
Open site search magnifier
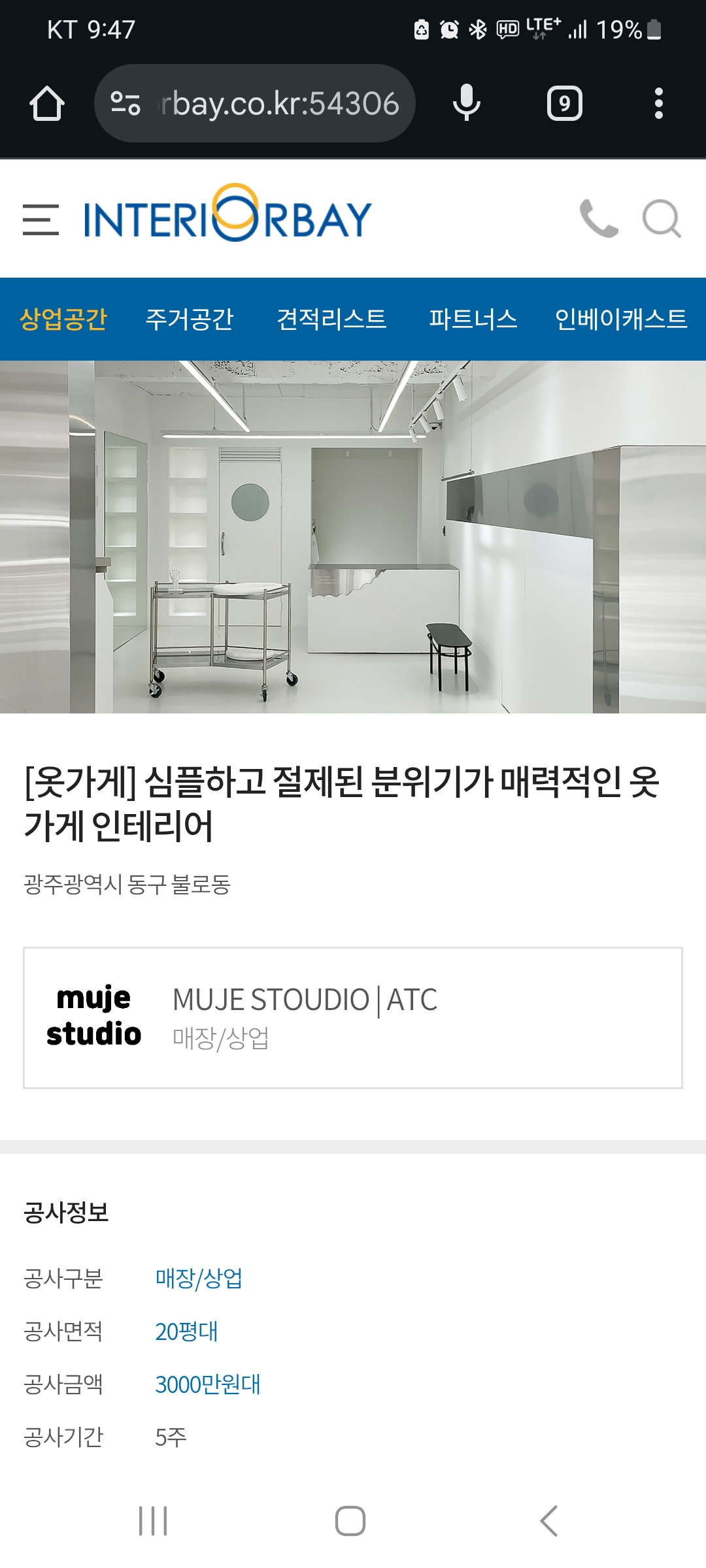coord(662,219)
